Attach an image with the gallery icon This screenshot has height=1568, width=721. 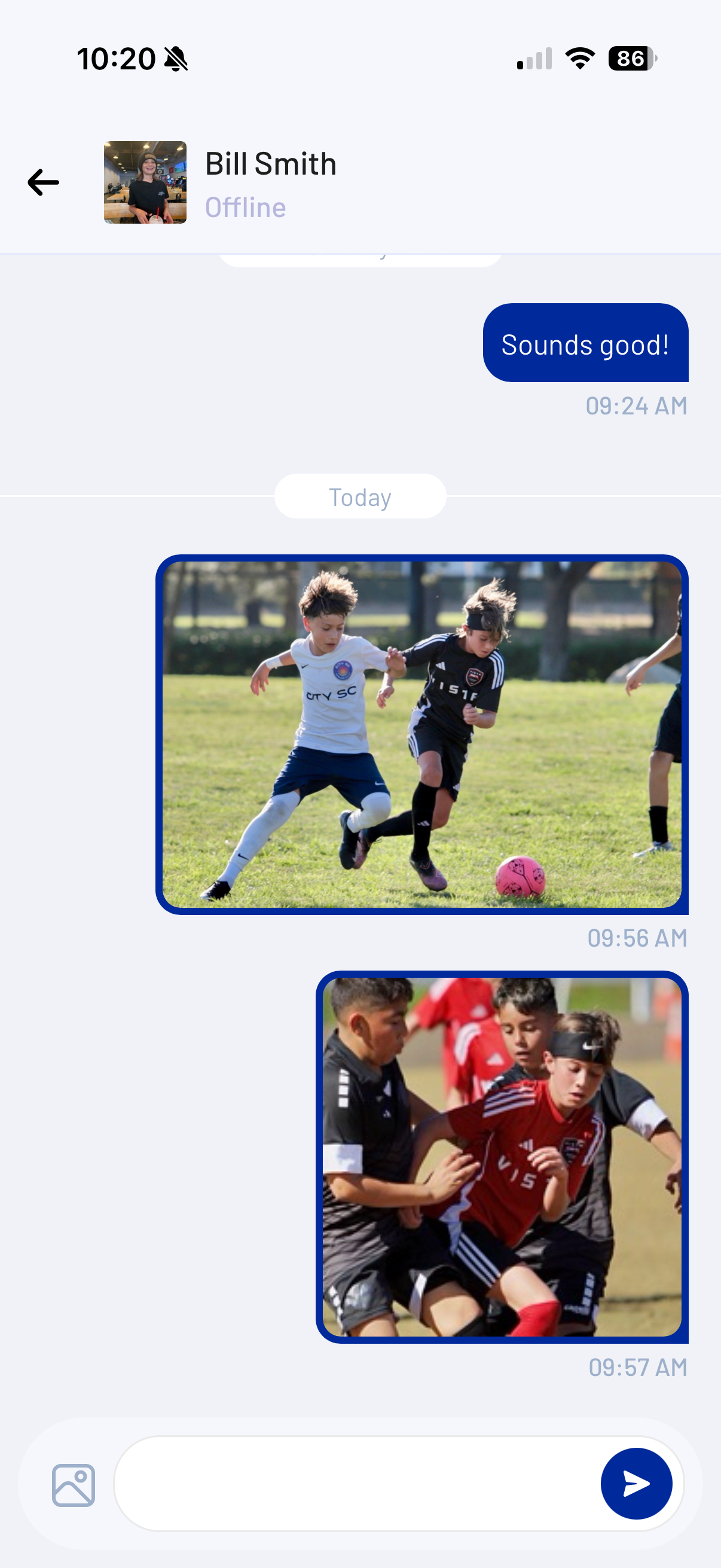pyautogui.click(x=73, y=1485)
